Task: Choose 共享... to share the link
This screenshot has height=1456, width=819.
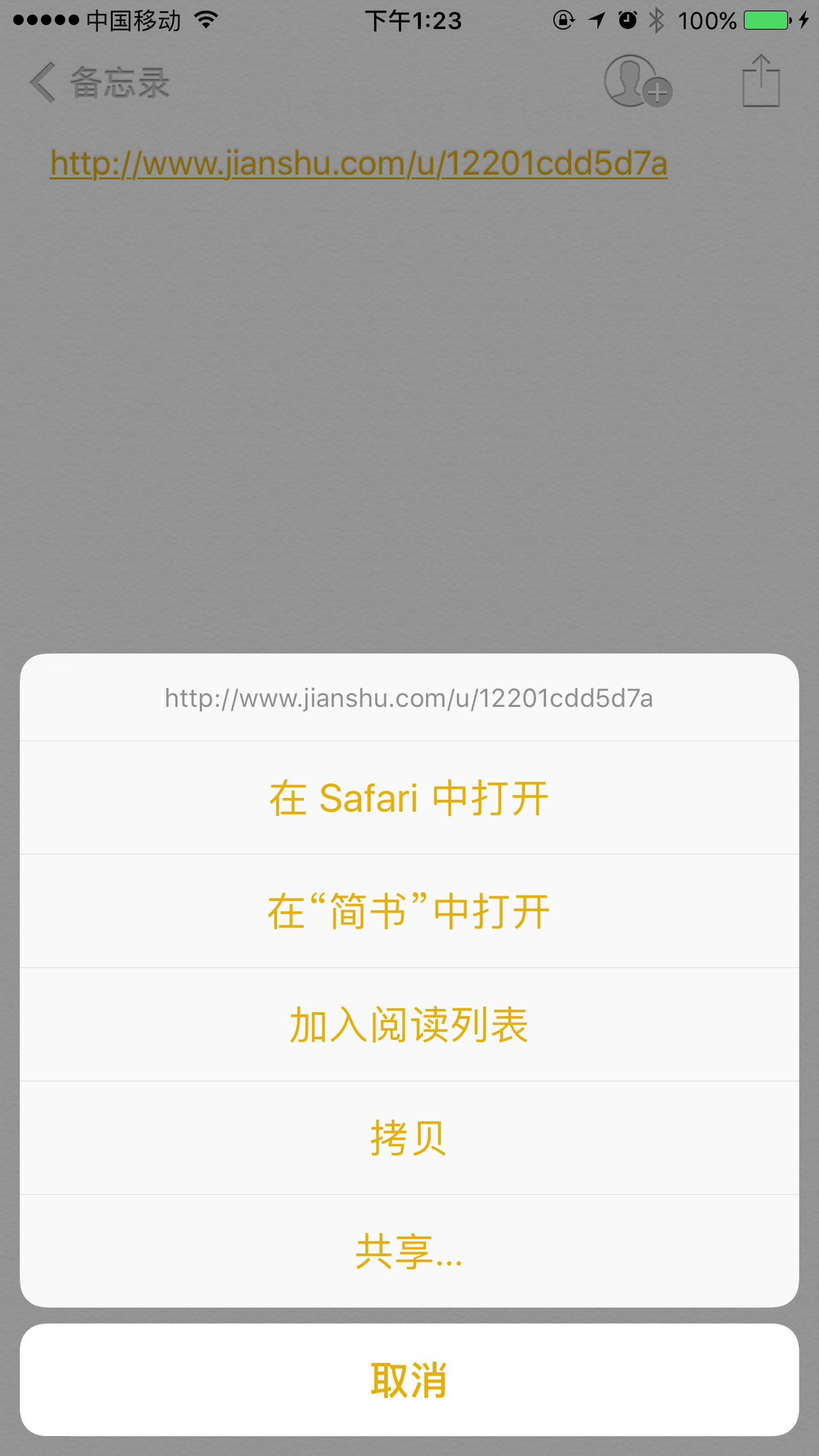Action: (x=409, y=1251)
